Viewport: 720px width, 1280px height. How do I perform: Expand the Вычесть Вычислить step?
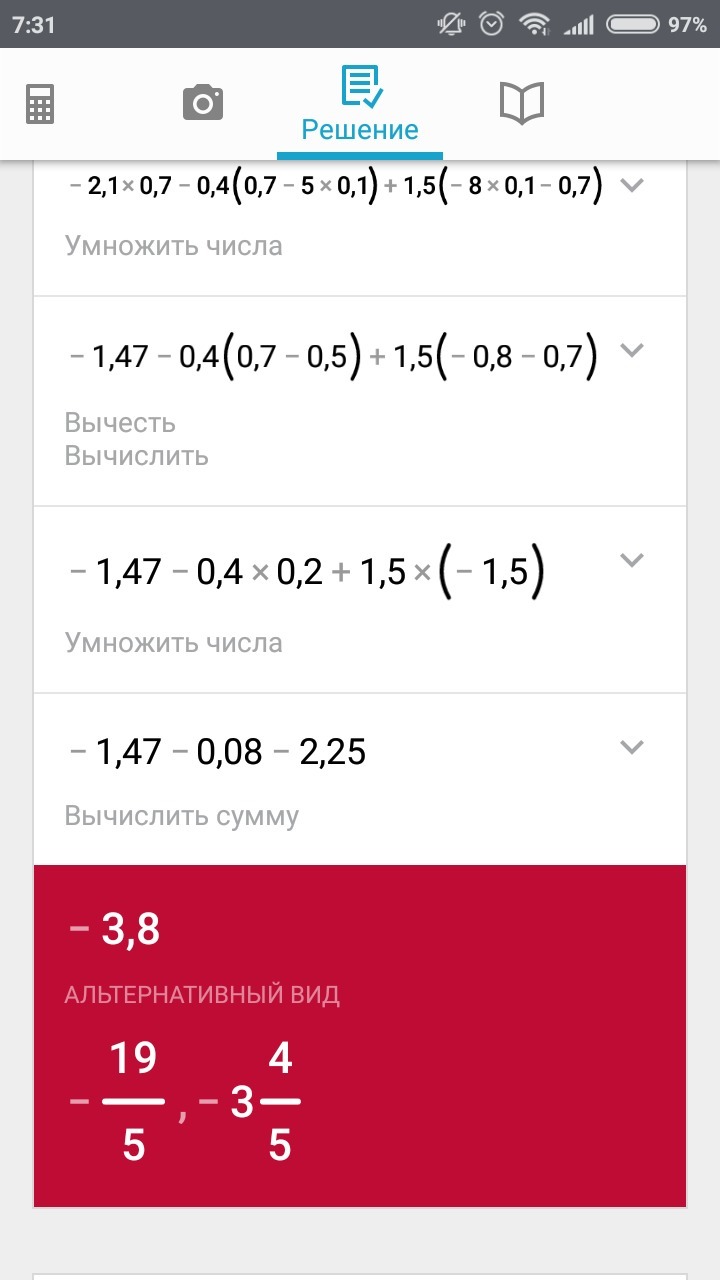click(x=631, y=350)
